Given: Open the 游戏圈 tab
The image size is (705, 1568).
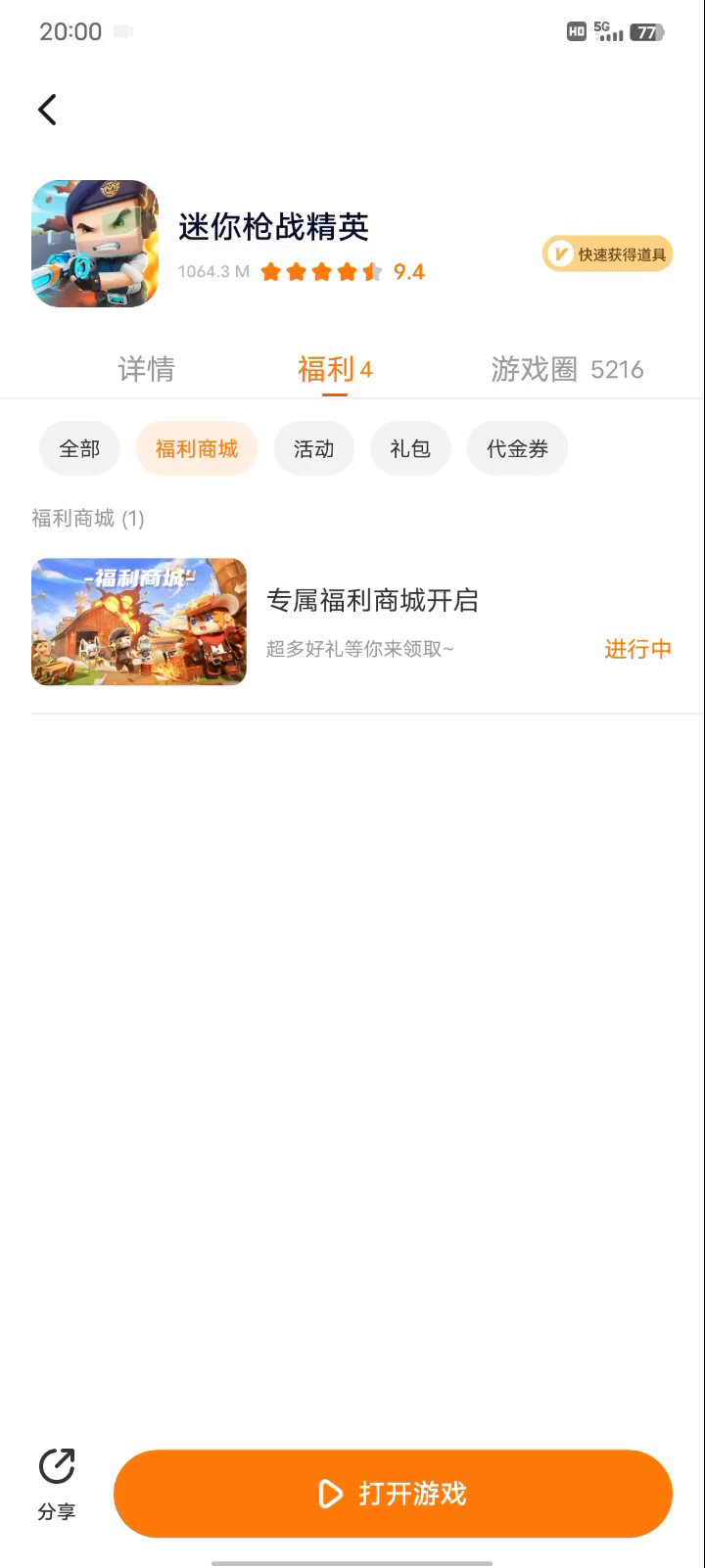Looking at the screenshot, I should (566, 369).
